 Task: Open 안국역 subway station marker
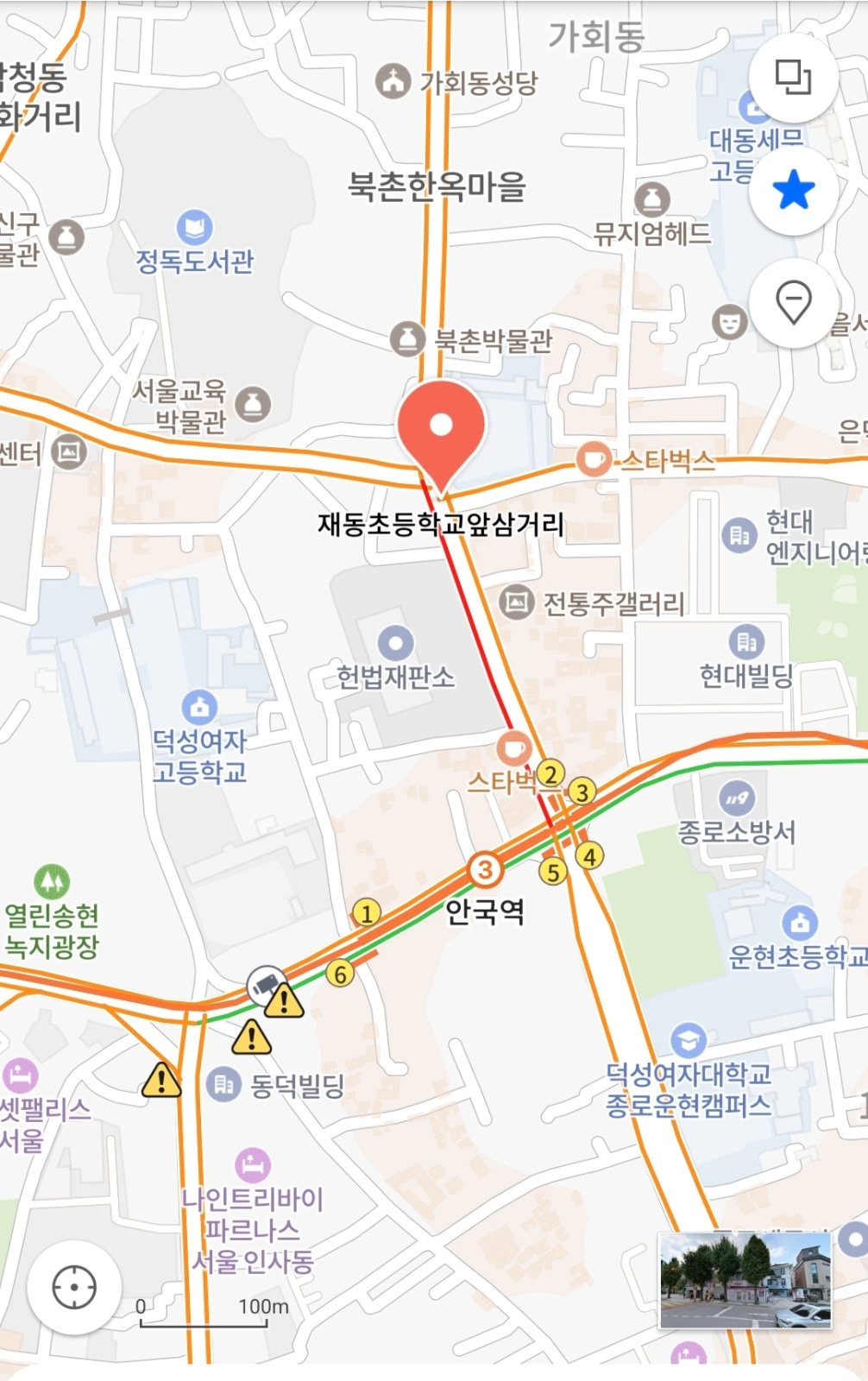point(485,870)
